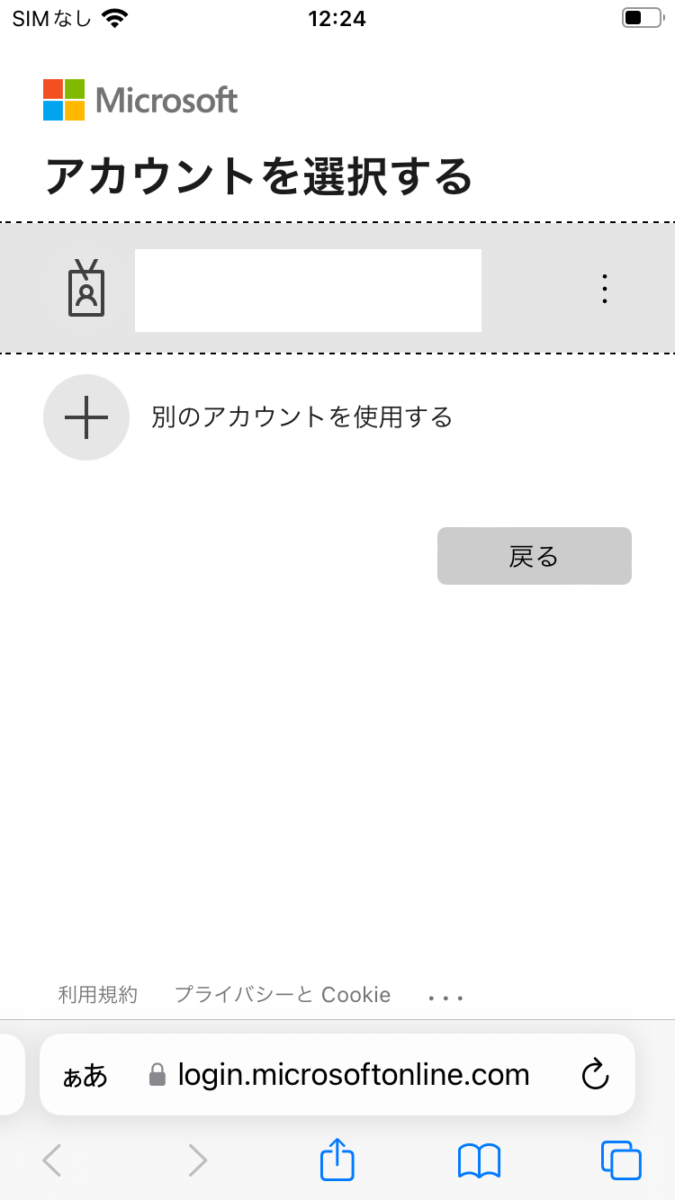The image size is (675, 1200).
Task: Select the saved account row
Action: click(x=307, y=290)
